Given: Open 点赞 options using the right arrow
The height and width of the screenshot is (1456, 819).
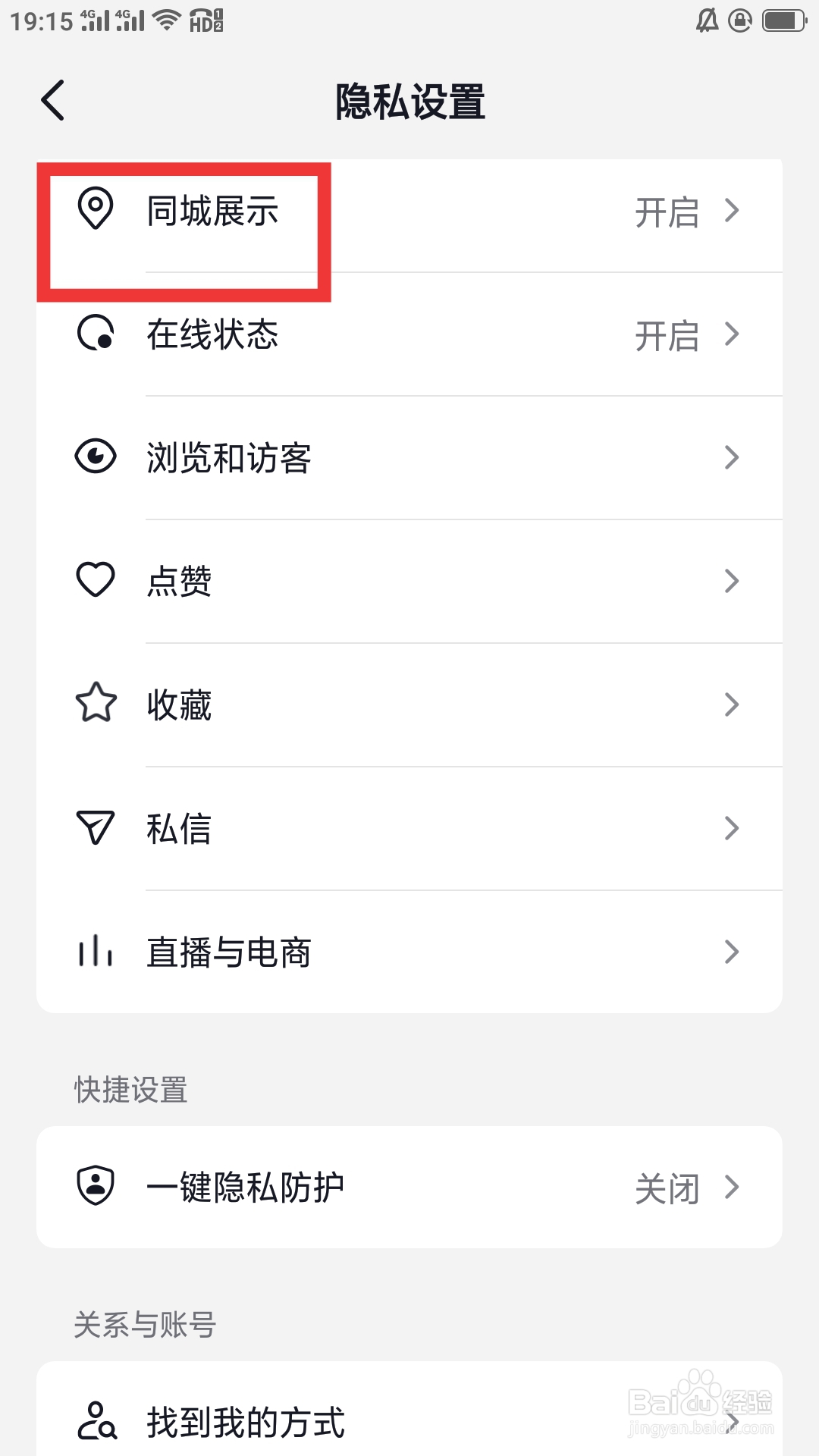Looking at the screenshot, I should tap(732, 581).
